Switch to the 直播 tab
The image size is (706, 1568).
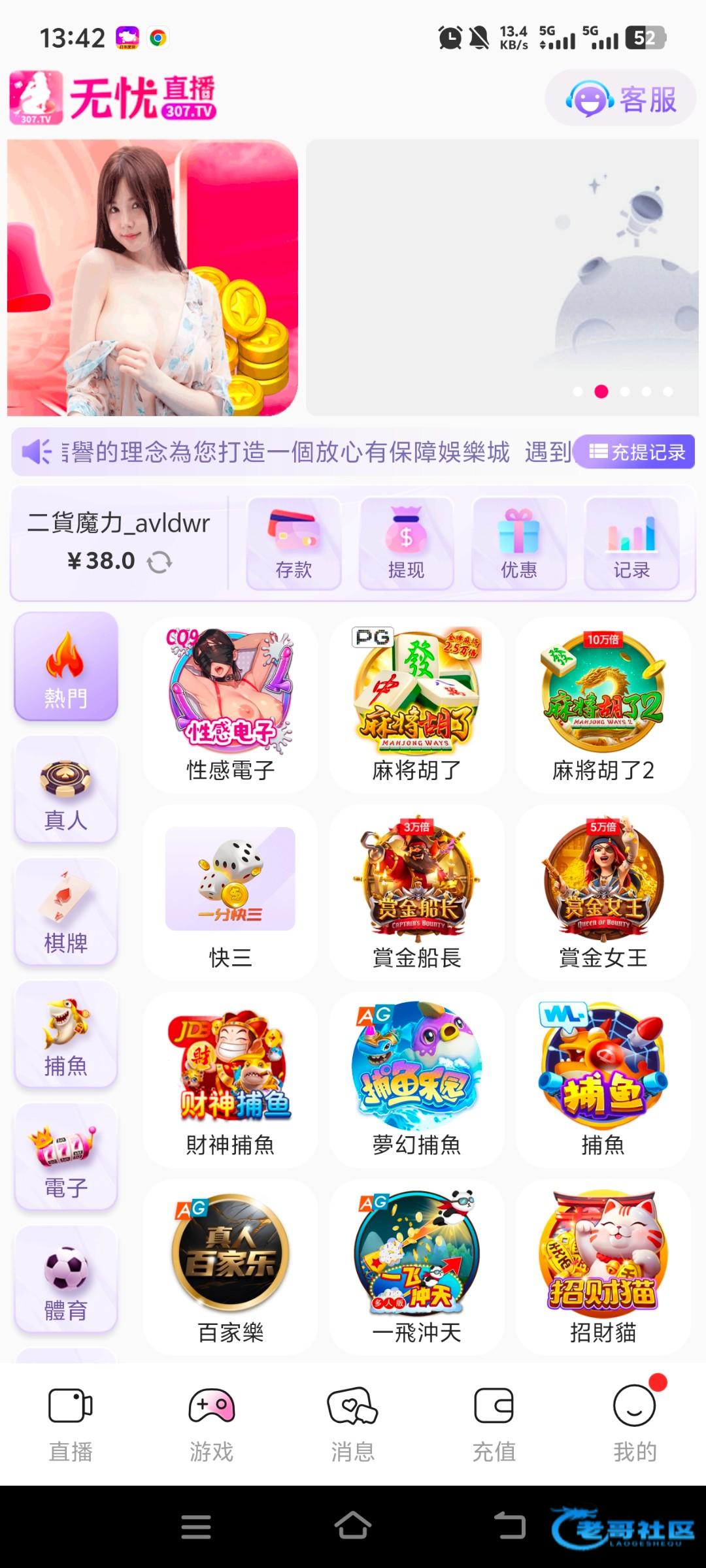tap(71, 1424)
